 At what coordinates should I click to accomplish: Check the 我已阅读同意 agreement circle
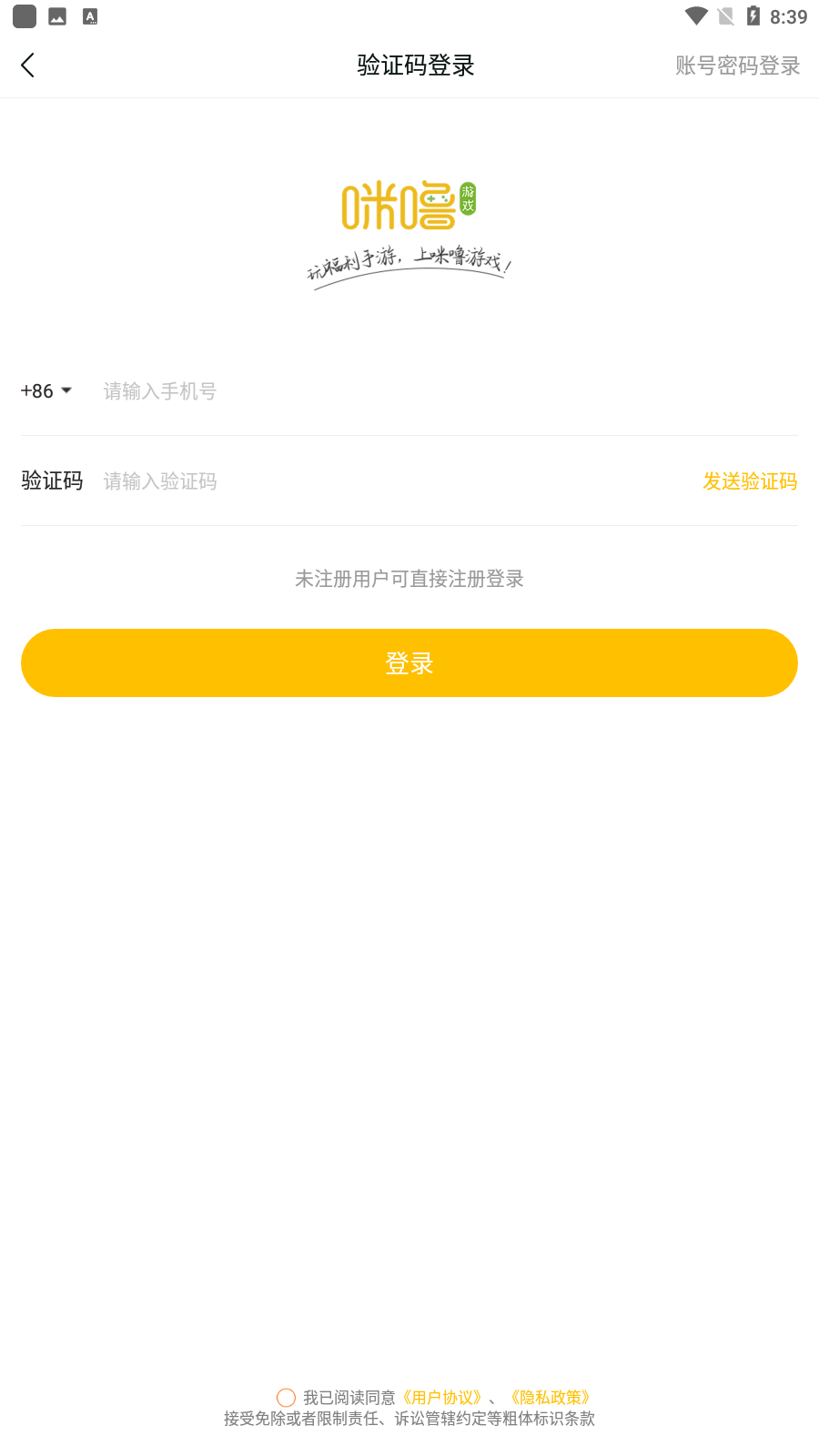pos(286,1398)
